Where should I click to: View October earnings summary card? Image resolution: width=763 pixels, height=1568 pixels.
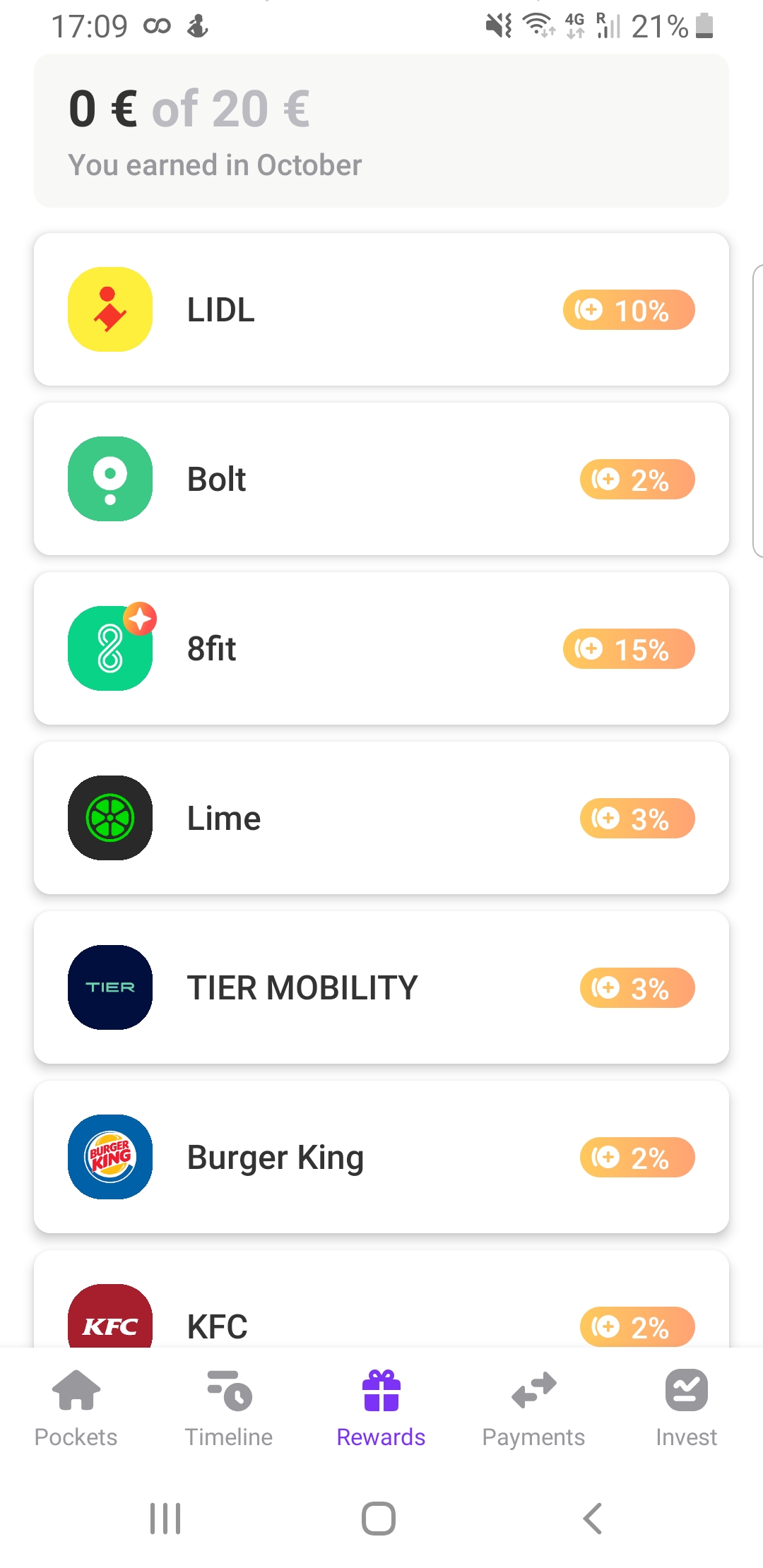(381, 131)
